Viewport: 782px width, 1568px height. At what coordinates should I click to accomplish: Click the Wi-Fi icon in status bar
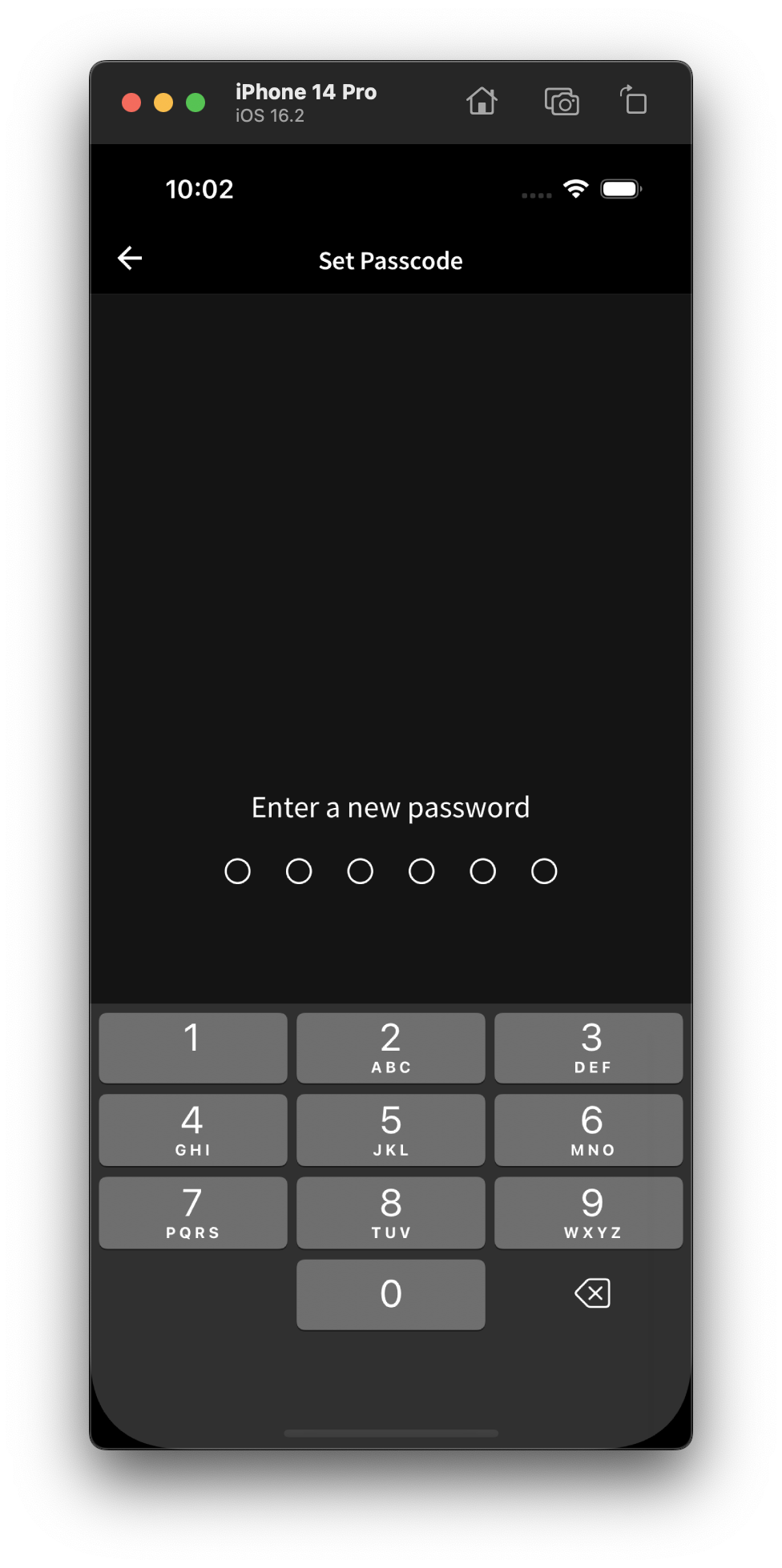(574, 188)
